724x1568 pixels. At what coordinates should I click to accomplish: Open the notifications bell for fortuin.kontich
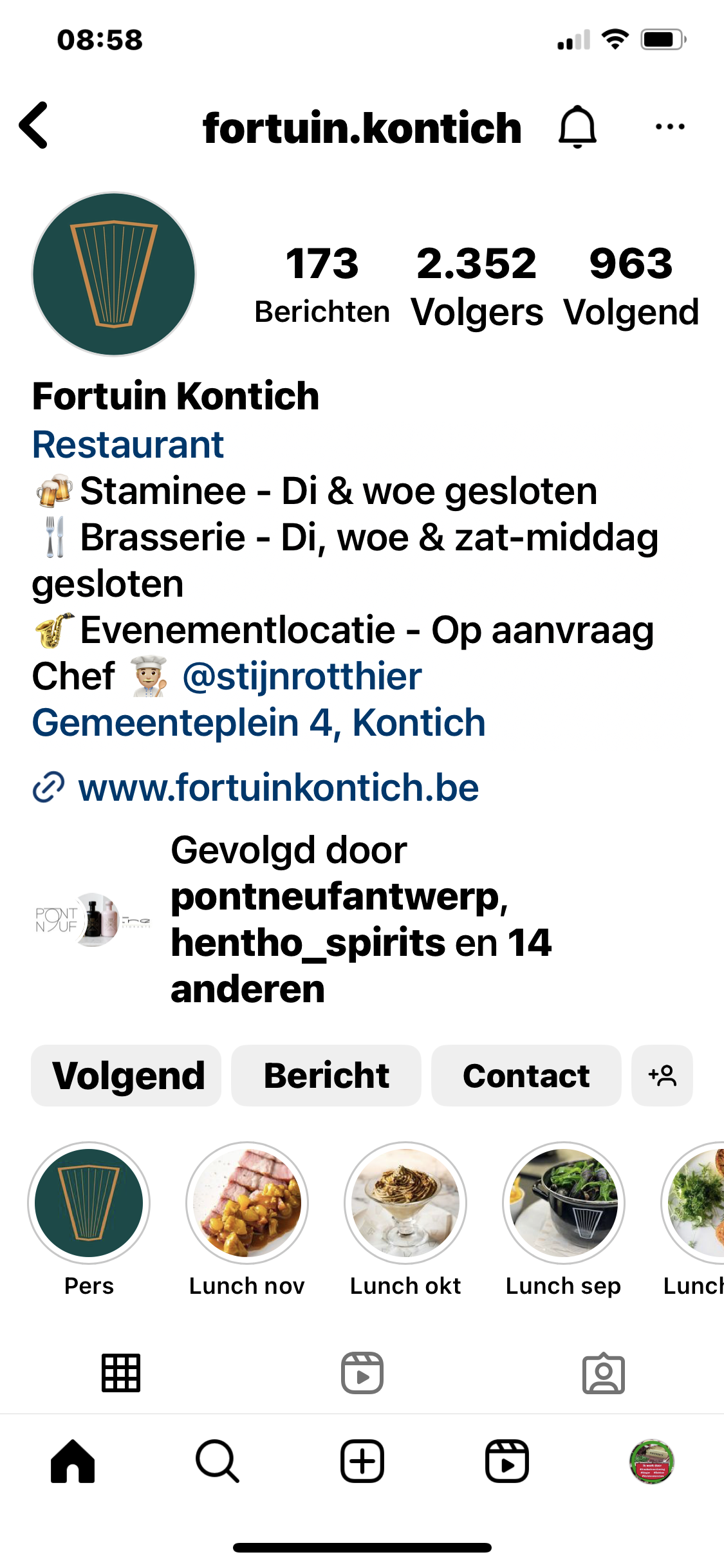click(577, 127)
